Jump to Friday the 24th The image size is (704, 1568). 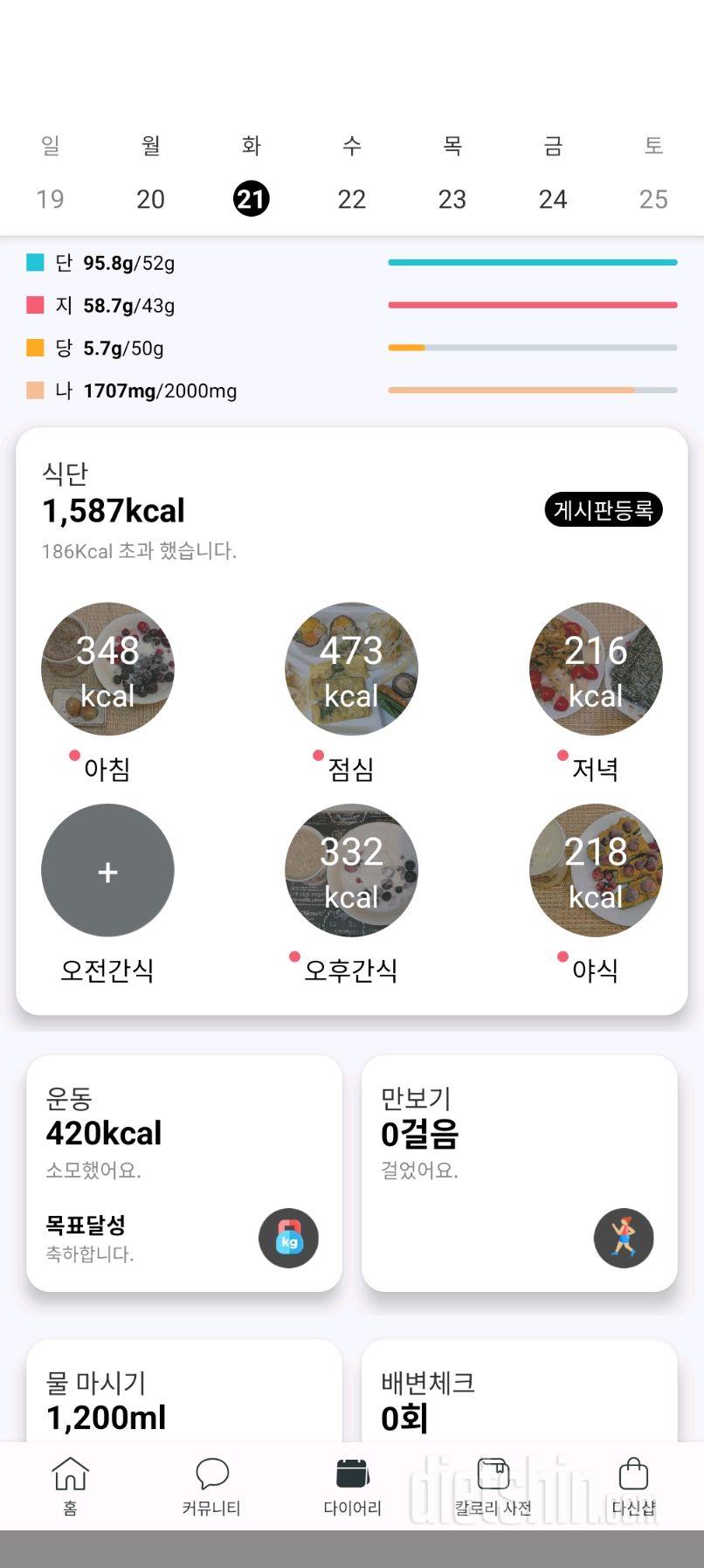[553, 199]
